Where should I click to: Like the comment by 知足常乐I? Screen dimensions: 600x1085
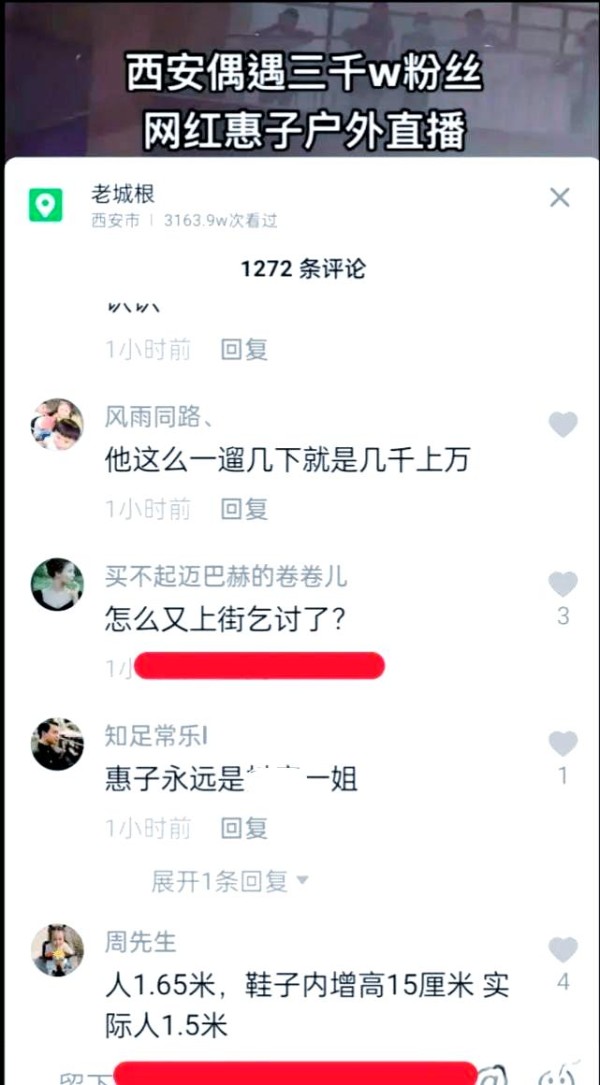563,743
